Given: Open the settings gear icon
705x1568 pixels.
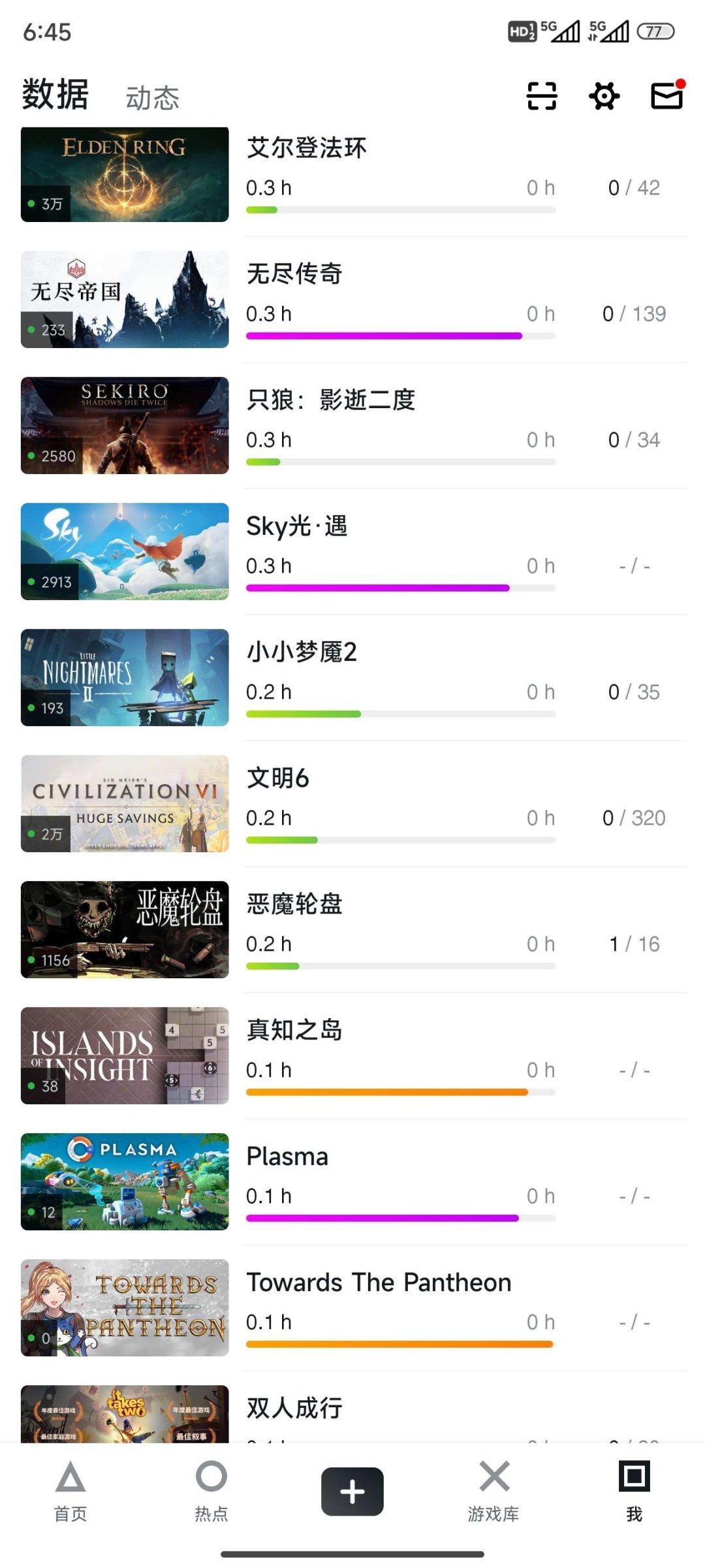Looking at the screenshot, I should pyautogui.click(x=604, y=96).
